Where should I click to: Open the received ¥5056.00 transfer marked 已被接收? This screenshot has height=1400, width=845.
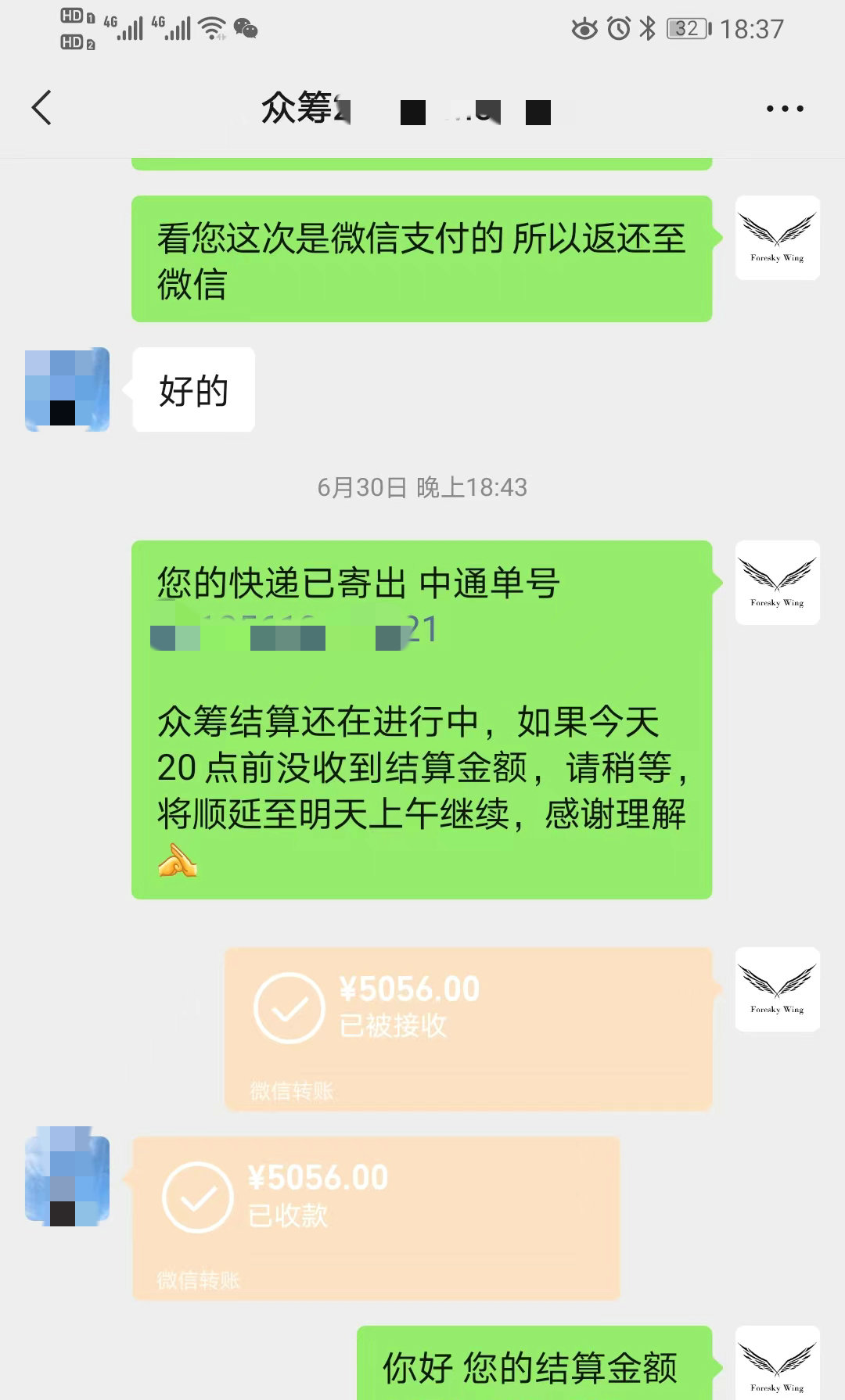point(468,1028)
